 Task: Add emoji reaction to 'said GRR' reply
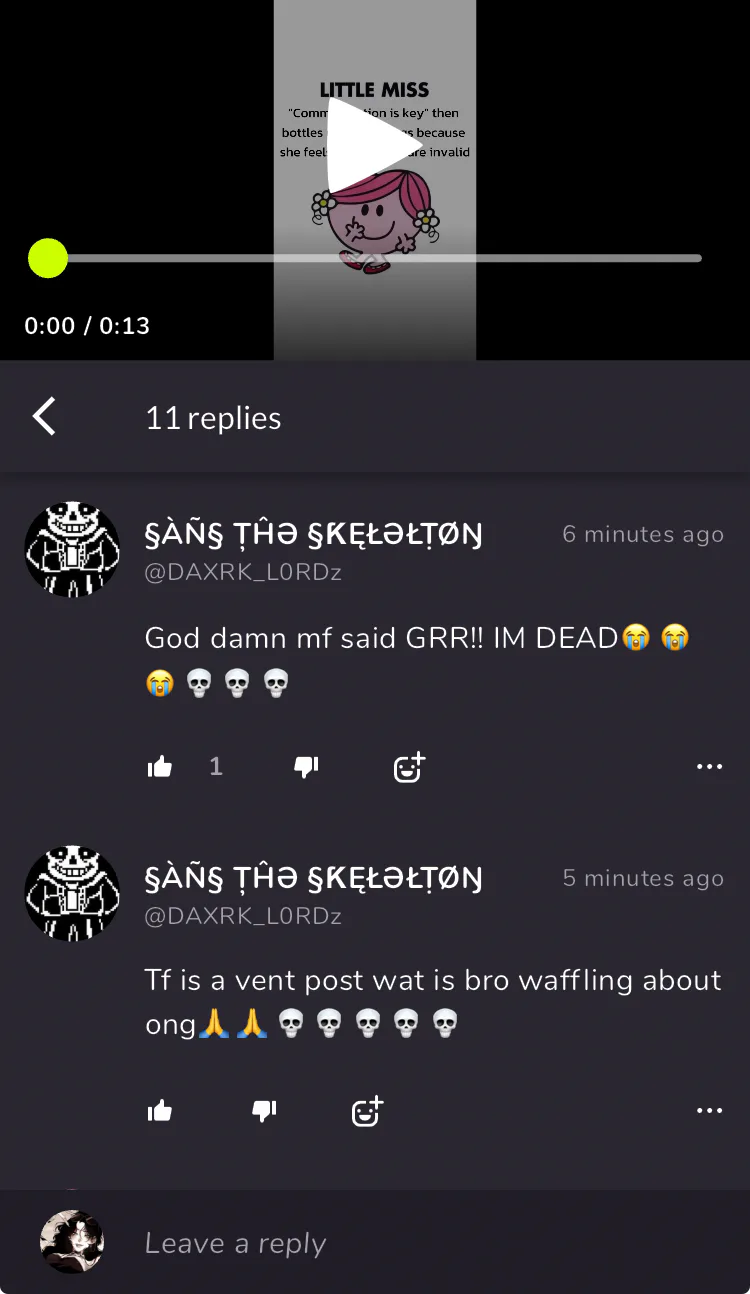click(x=408, y=767)
